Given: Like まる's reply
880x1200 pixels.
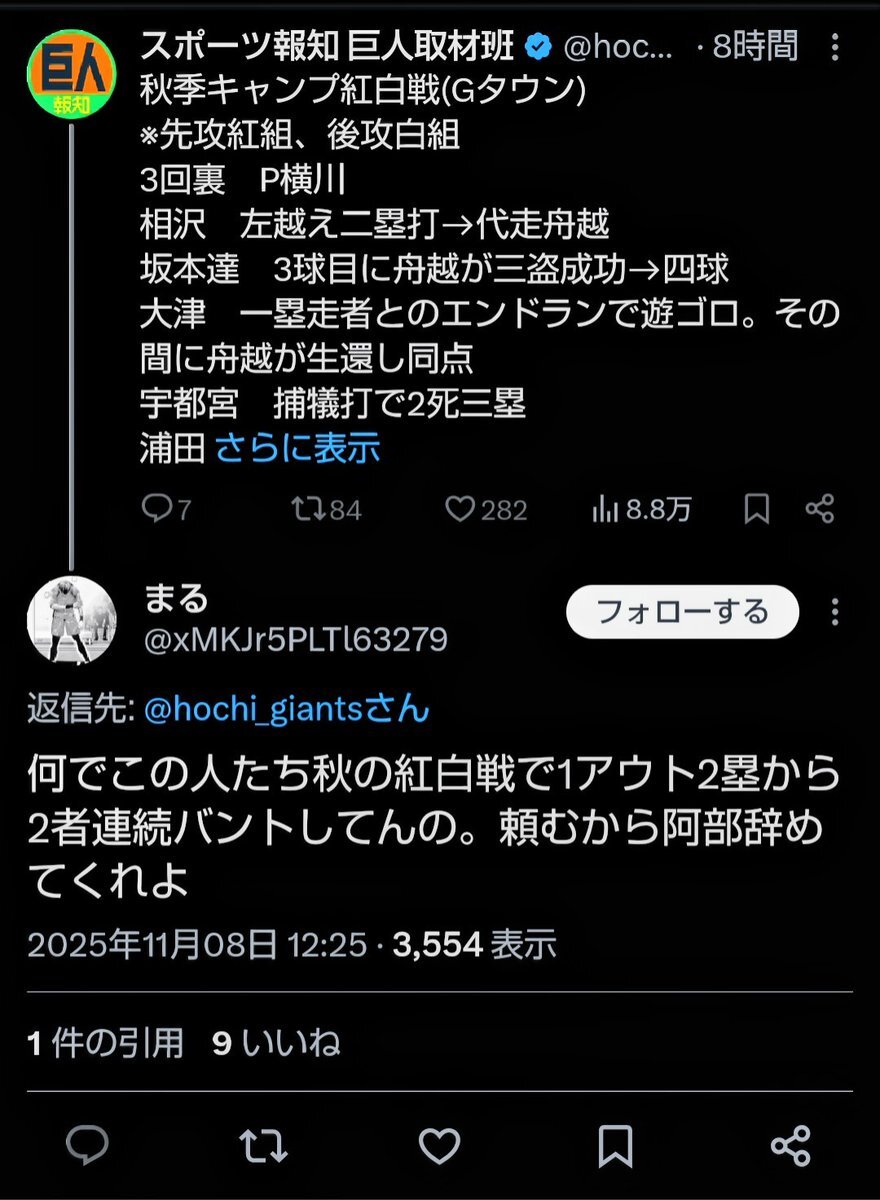Looking at the screenshot, I should [x=439, y=1144].
